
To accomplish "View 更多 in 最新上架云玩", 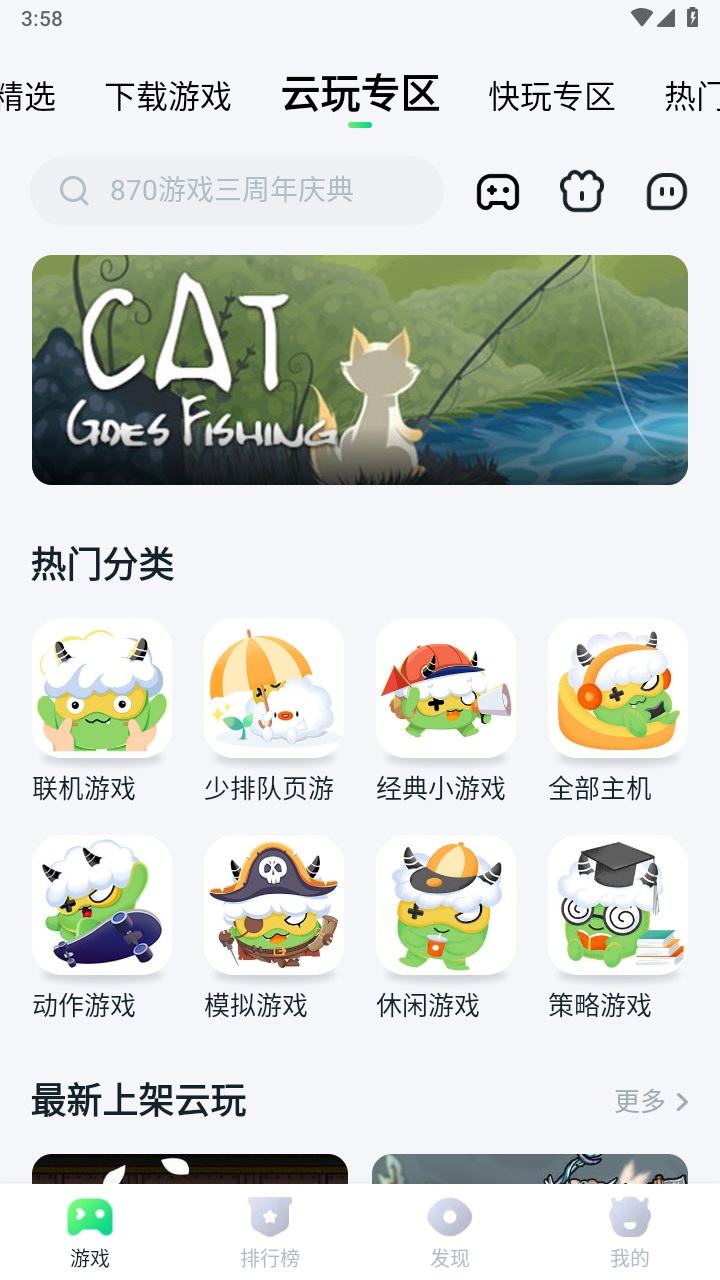I will [x=651, y=1101].
